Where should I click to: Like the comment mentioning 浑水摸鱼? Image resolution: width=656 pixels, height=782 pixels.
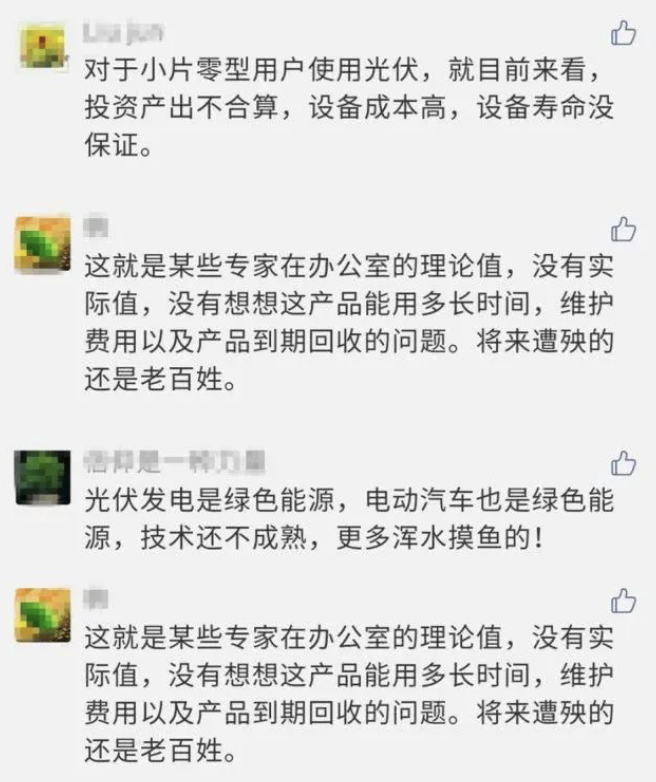click(x=623, y=463)
